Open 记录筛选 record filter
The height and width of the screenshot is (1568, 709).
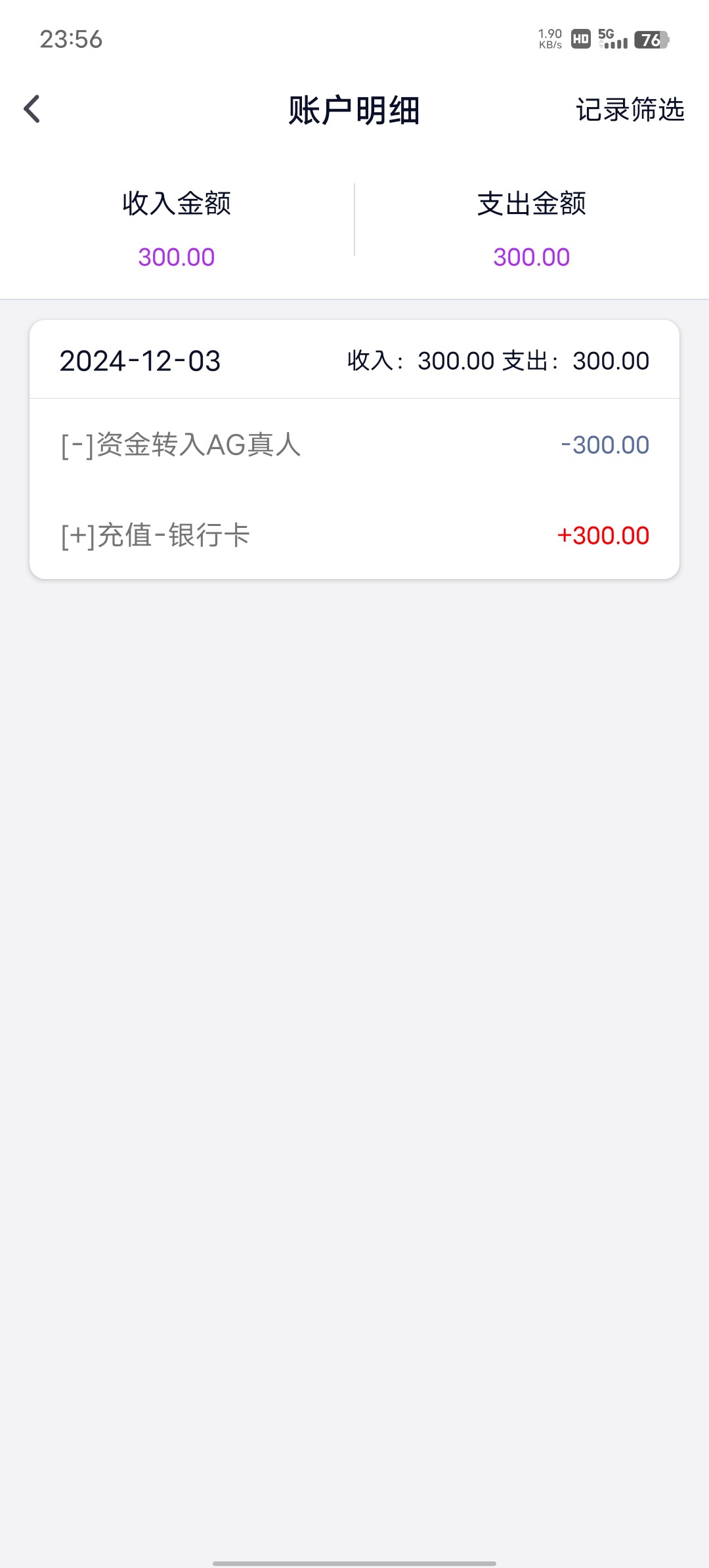[630, 110]
